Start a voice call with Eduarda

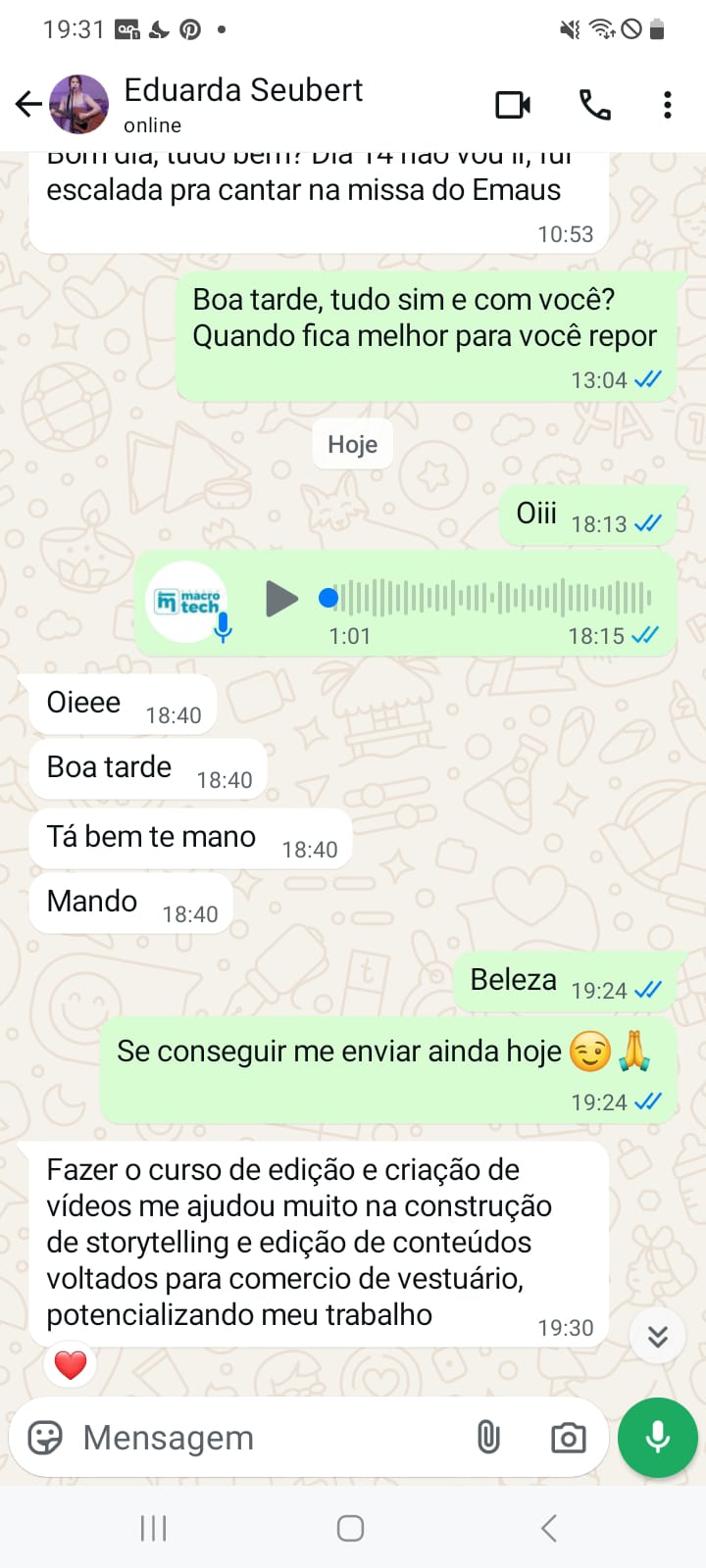click(x=594, y=105)
